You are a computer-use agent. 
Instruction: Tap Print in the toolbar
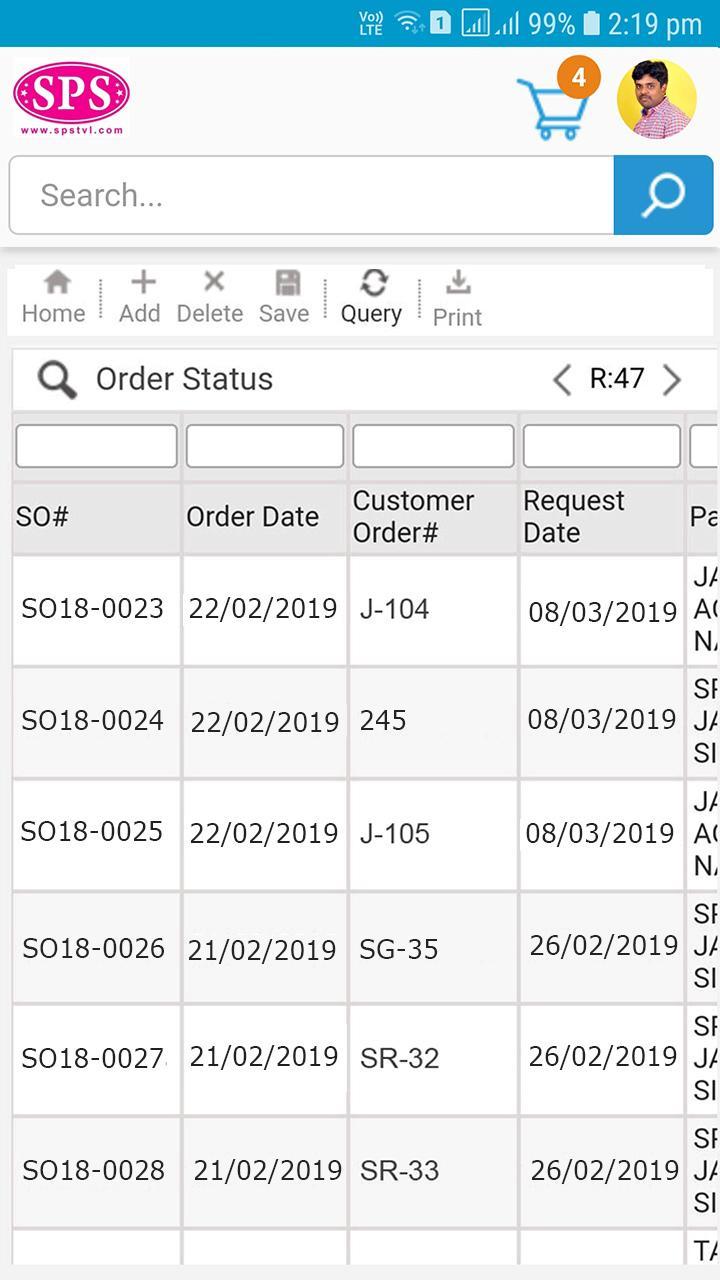click(x=458, y=299)
